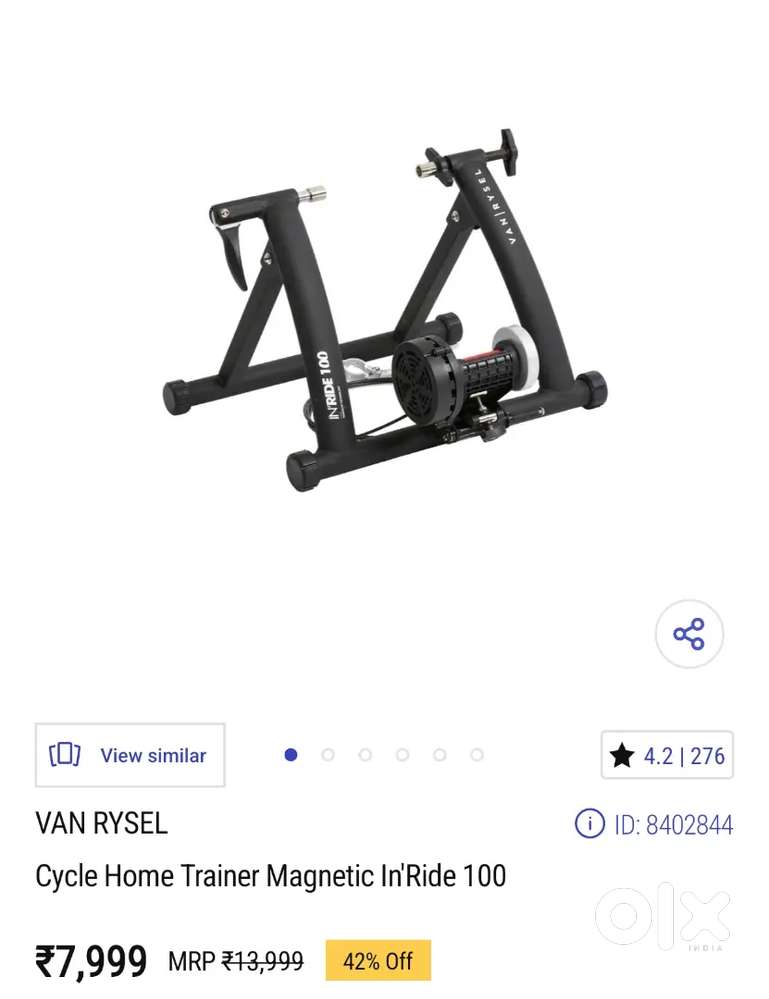The height and width of the screenshot is (999, 769).
Task: Select the last carousel dot
Action: tap(476, 755)
